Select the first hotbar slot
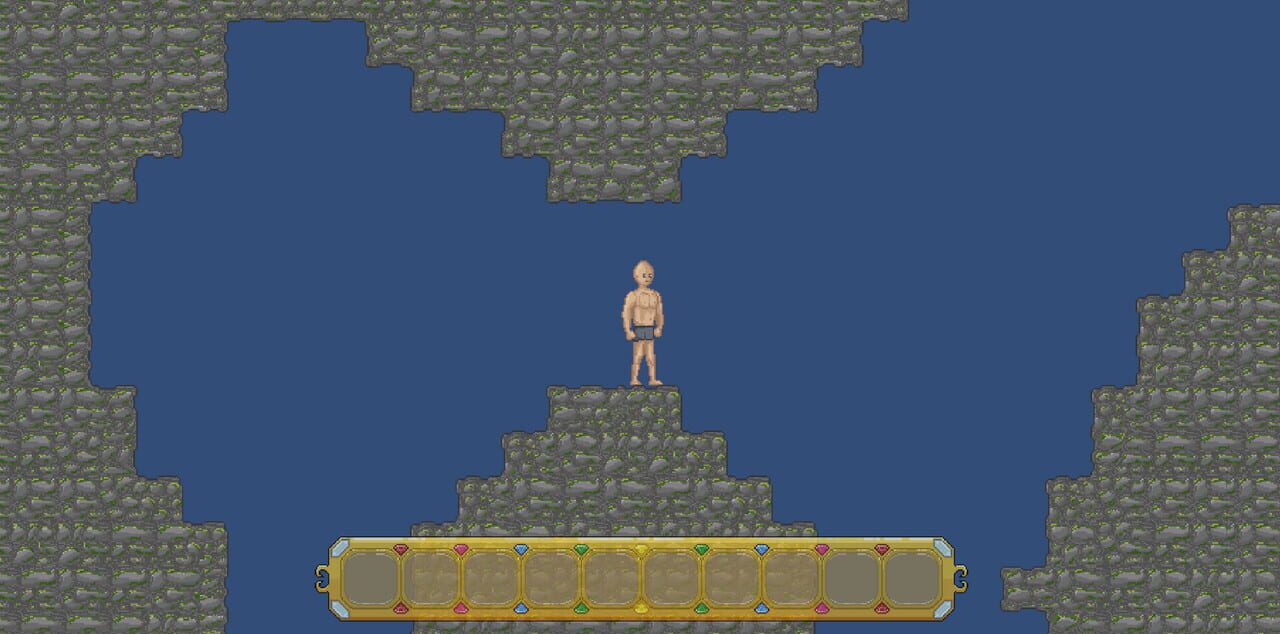 371,579
